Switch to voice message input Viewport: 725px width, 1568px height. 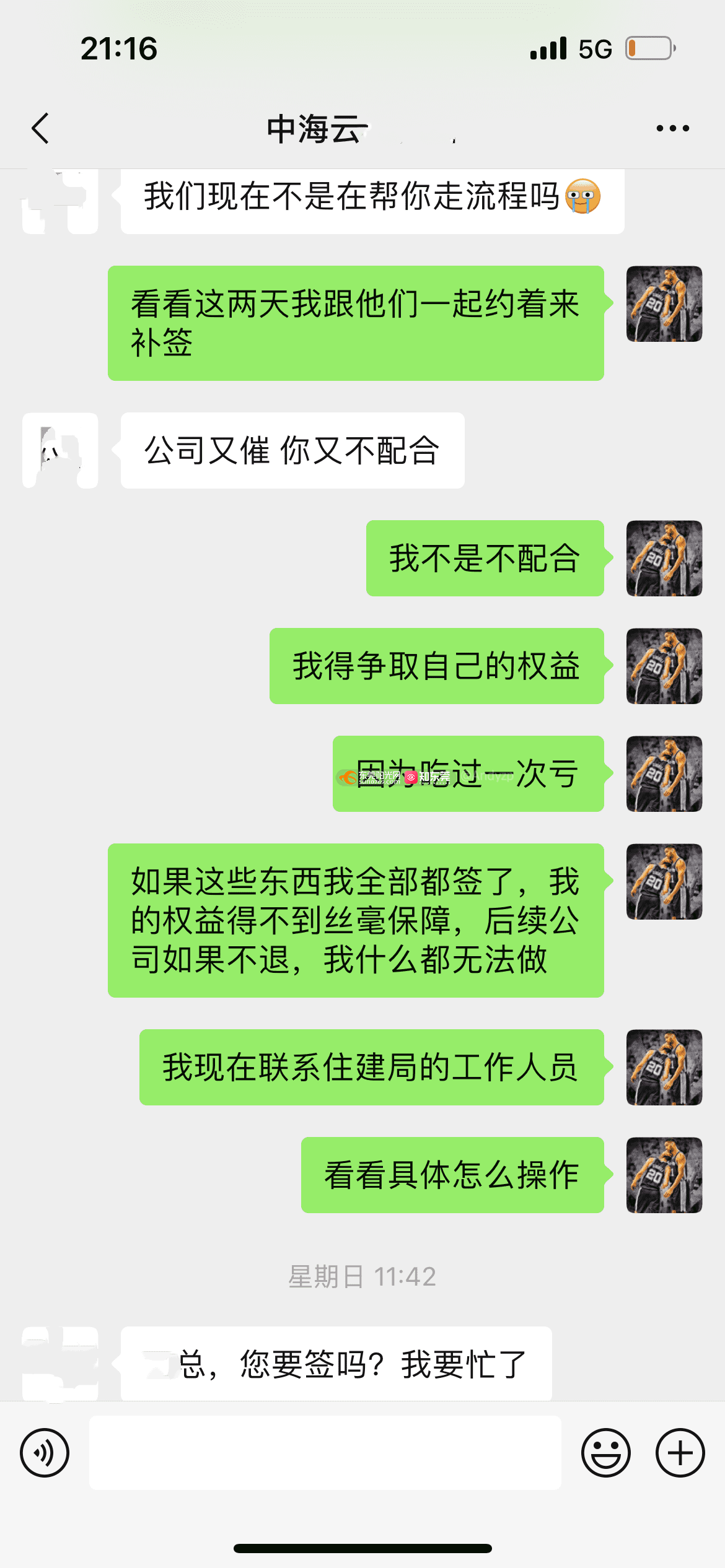(x=45, y=1452)
